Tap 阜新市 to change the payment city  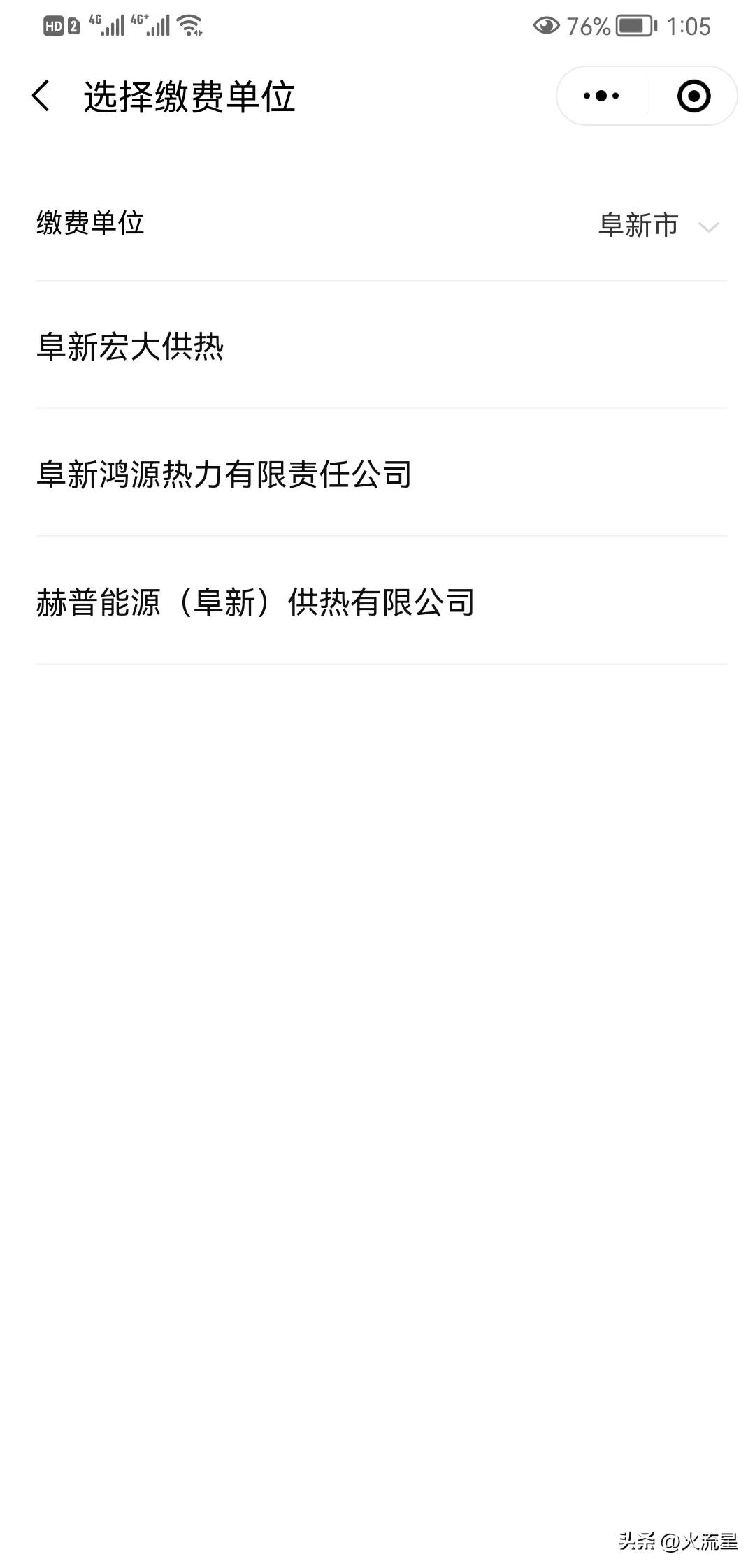coord(640,225)
